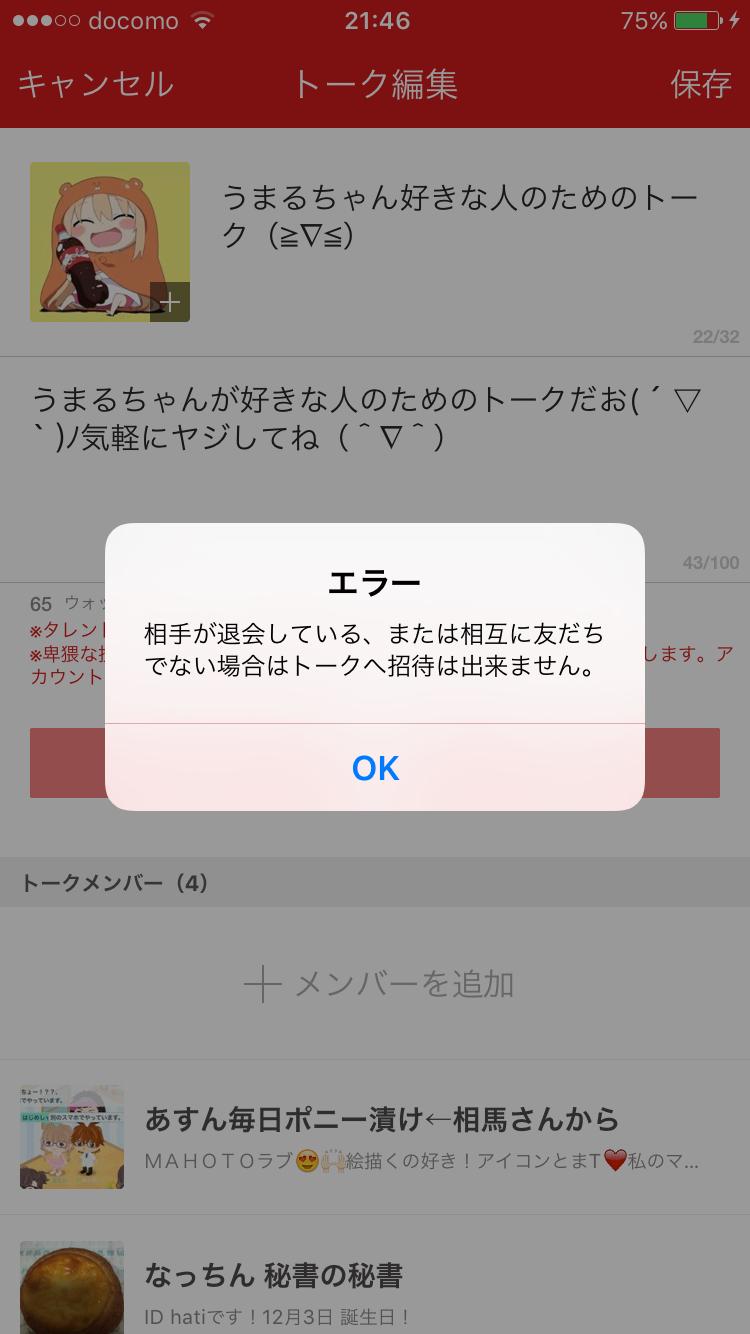Tap the camera icon on the group photo

[169, 300]
